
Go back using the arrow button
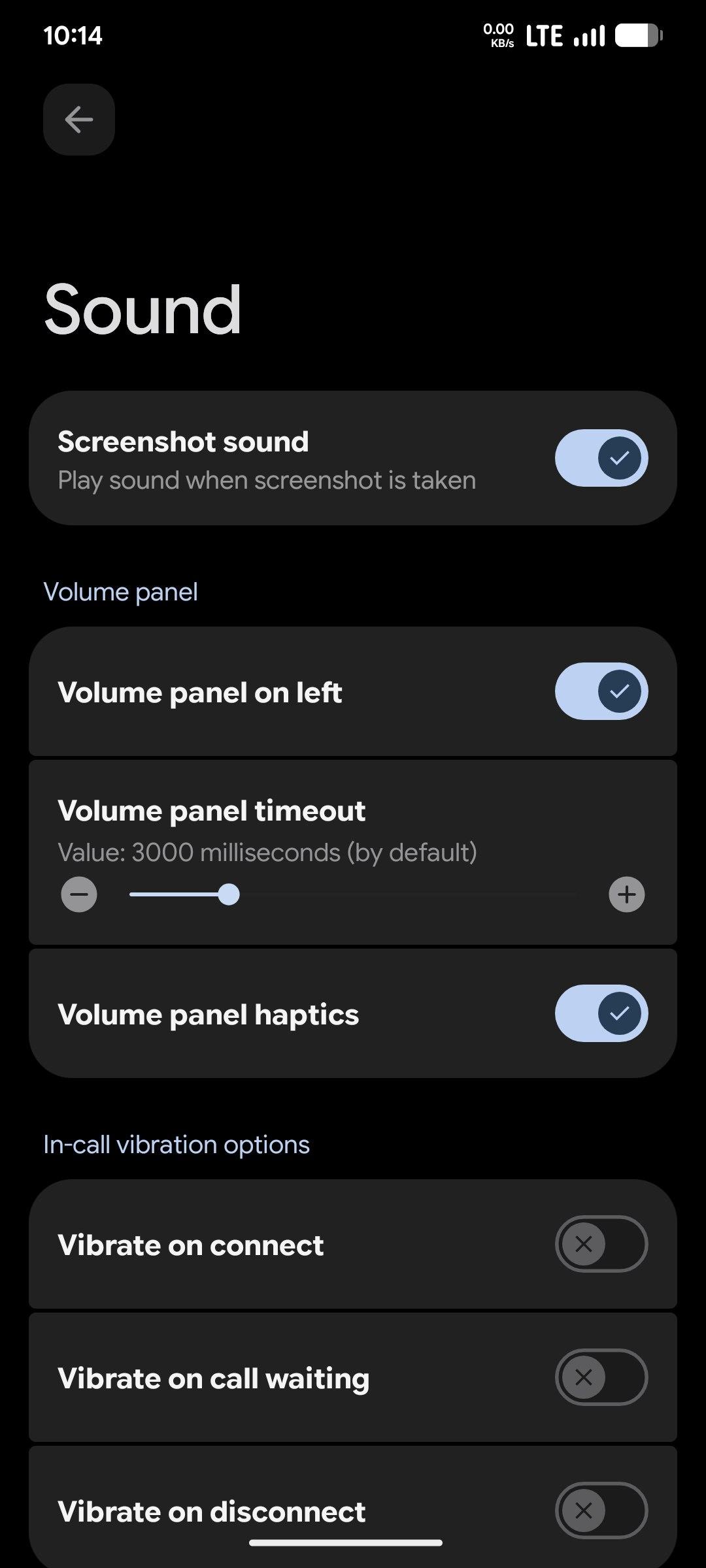(x=79, y=120)
